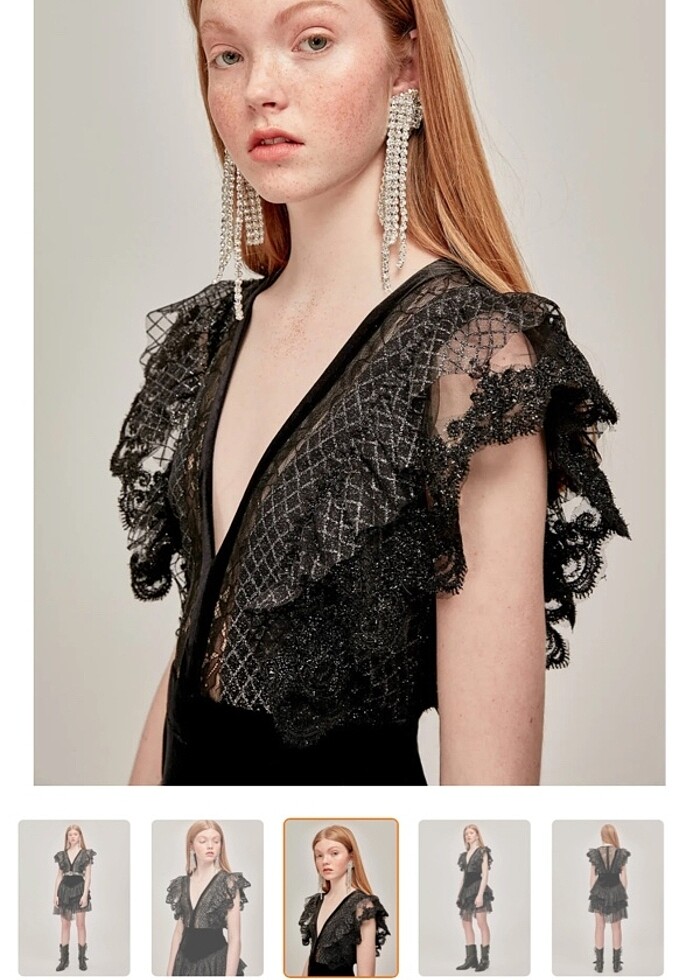The height and width of the screenshot is (980, 700).
Task: Open the full-length front view thumbnail
Action: point(74,896)
